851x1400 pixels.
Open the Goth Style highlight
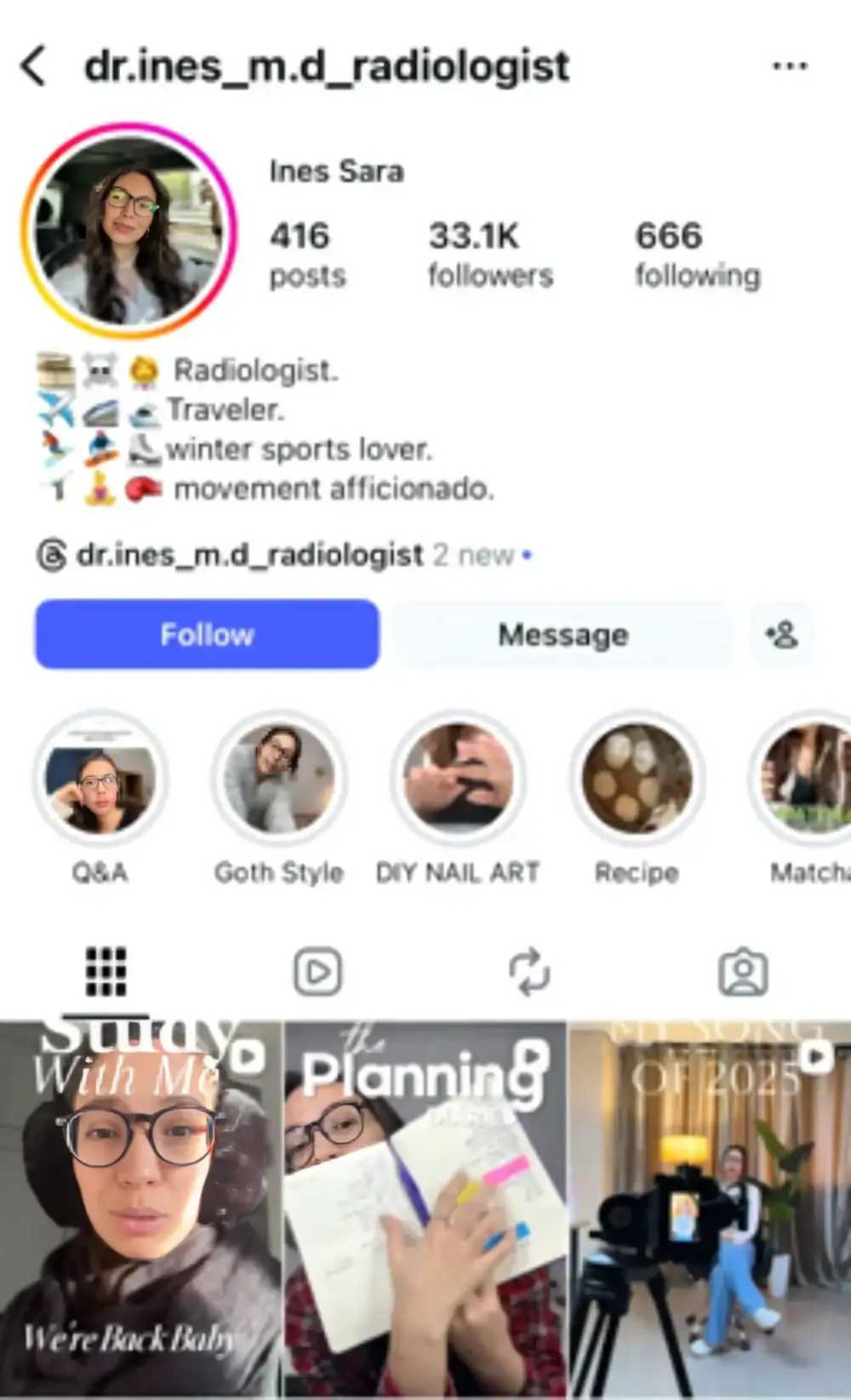click(279, 778)
